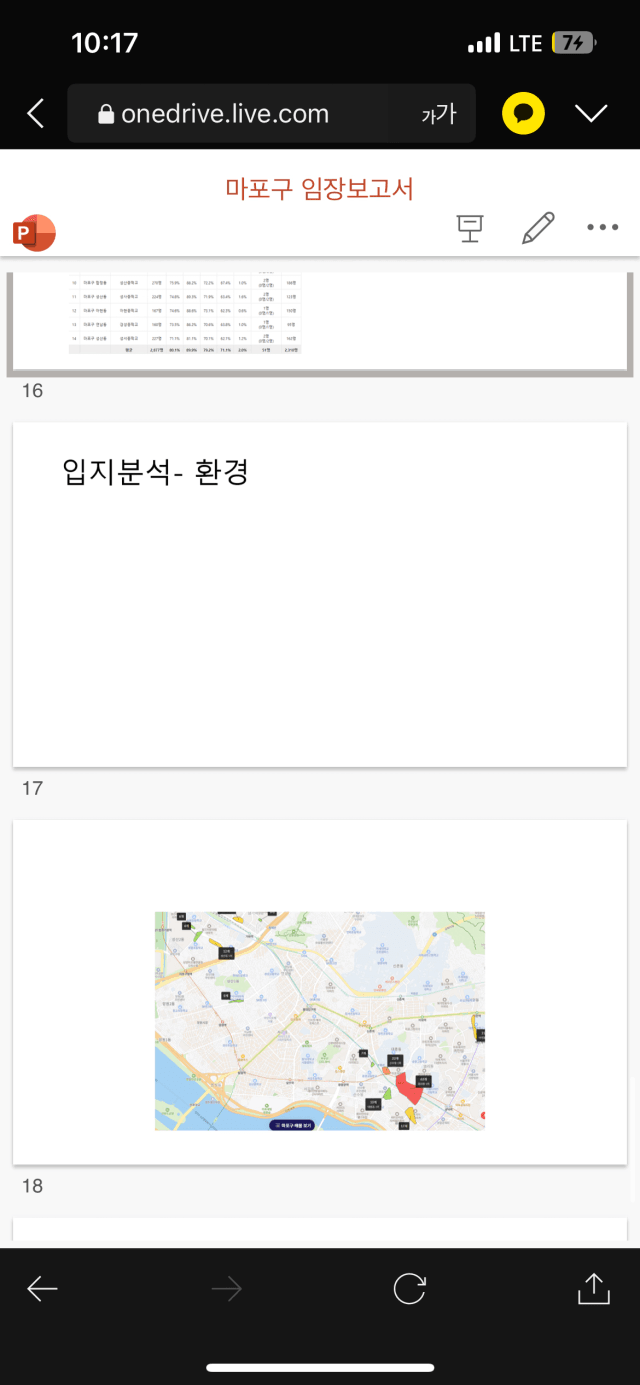Share the page via the bottom share icon
The image size is (640, 1385).
(x=593, y=1288)
